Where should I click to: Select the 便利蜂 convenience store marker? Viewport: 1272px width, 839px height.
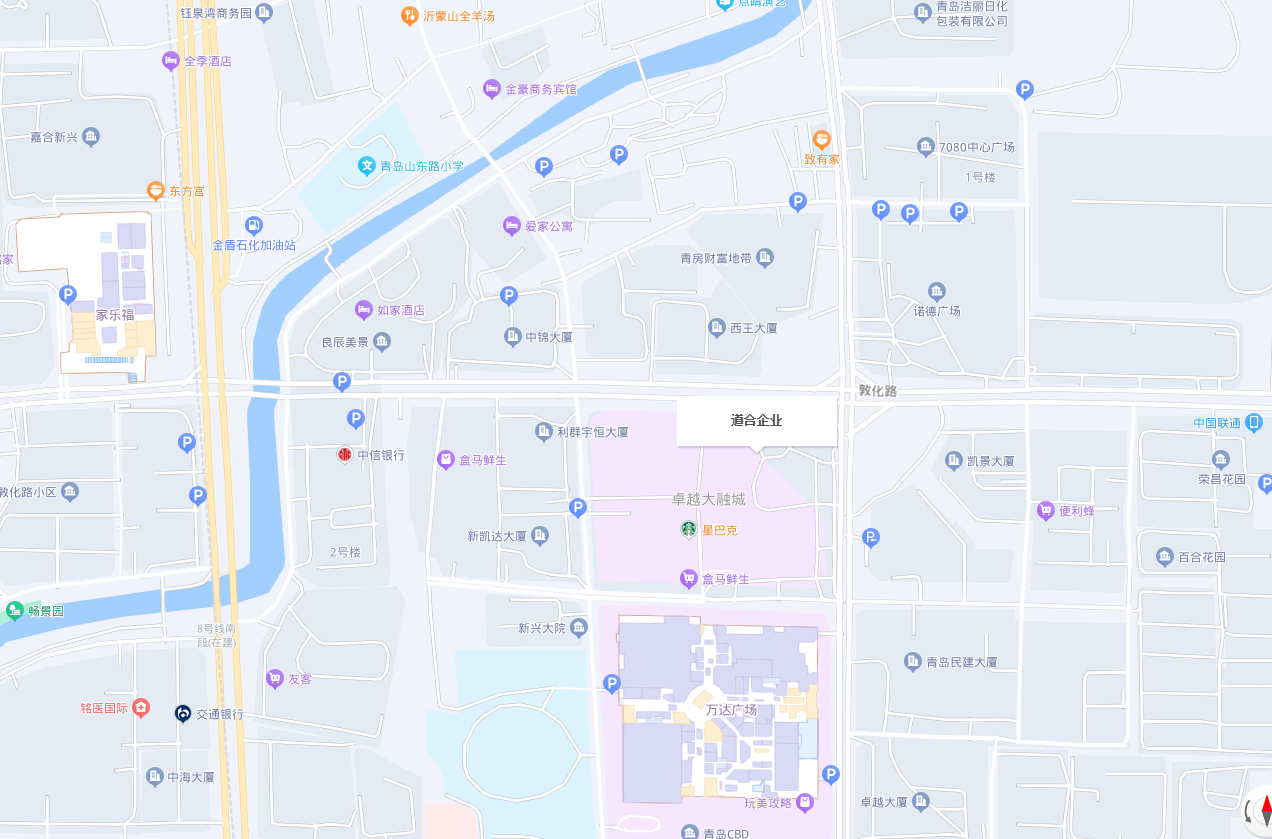click(x=1046, y=511)
